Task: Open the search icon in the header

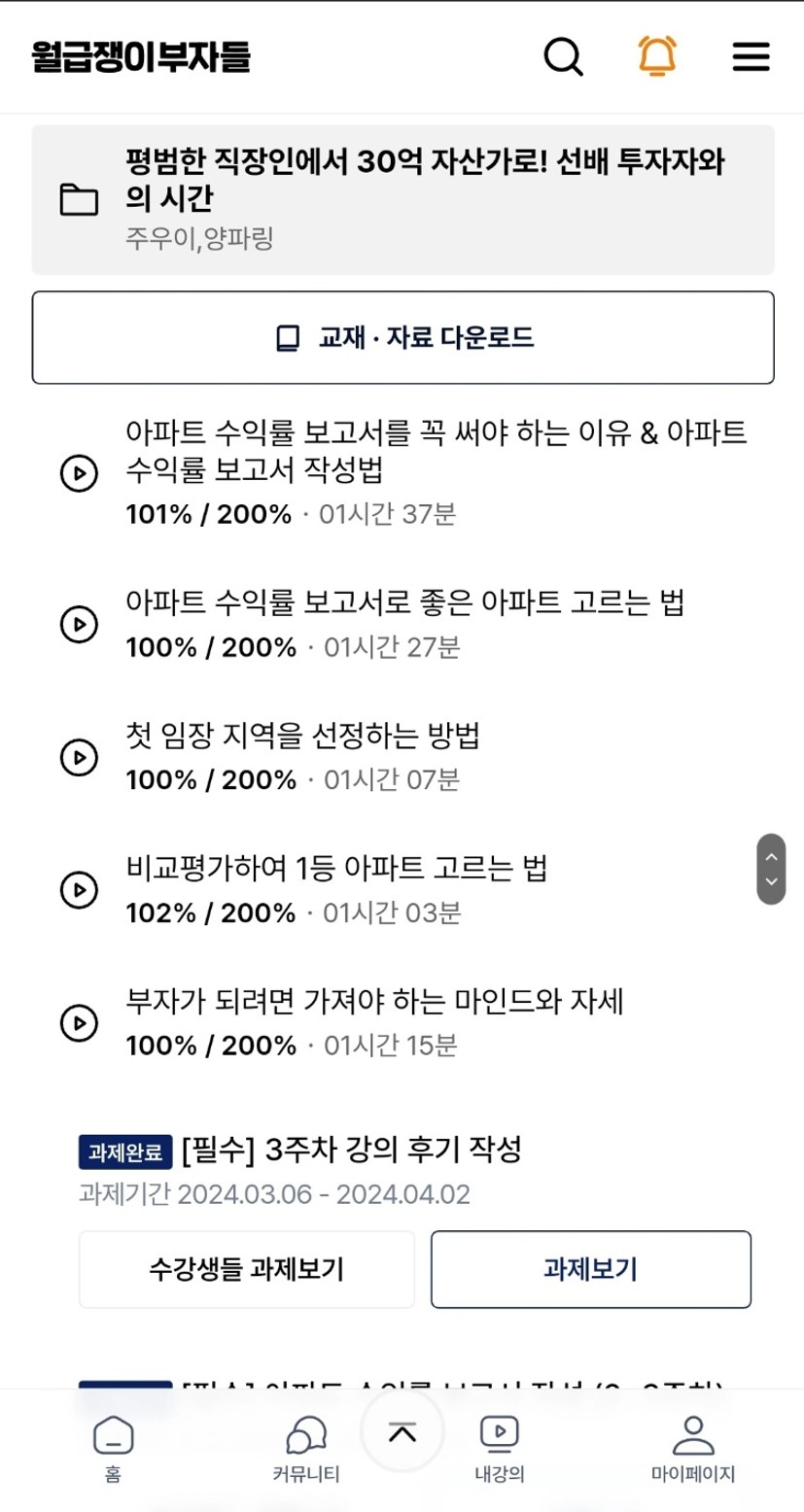Action: pyautogui.click(x=563, y=57)
